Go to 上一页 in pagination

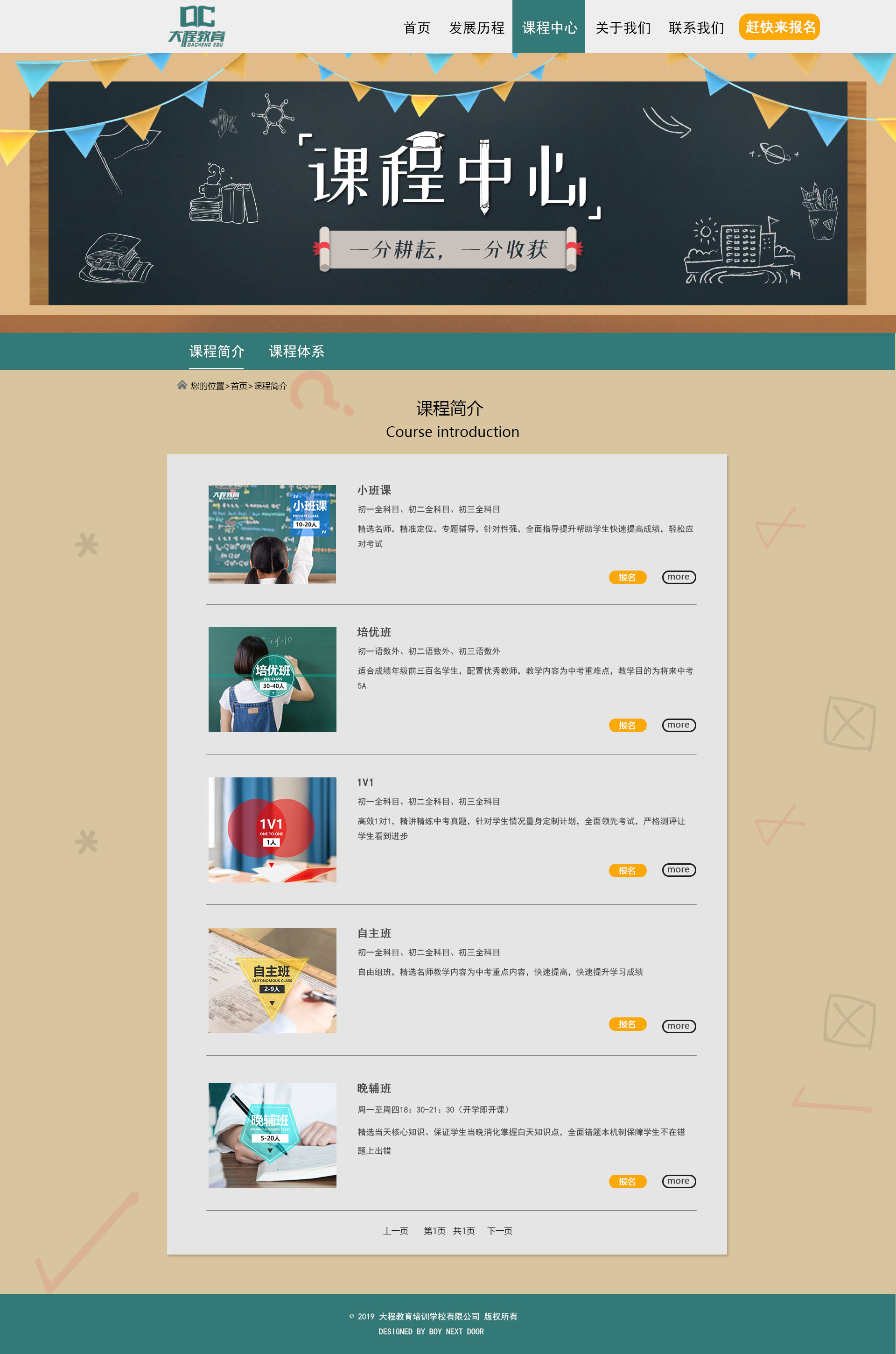point(395,1231)
